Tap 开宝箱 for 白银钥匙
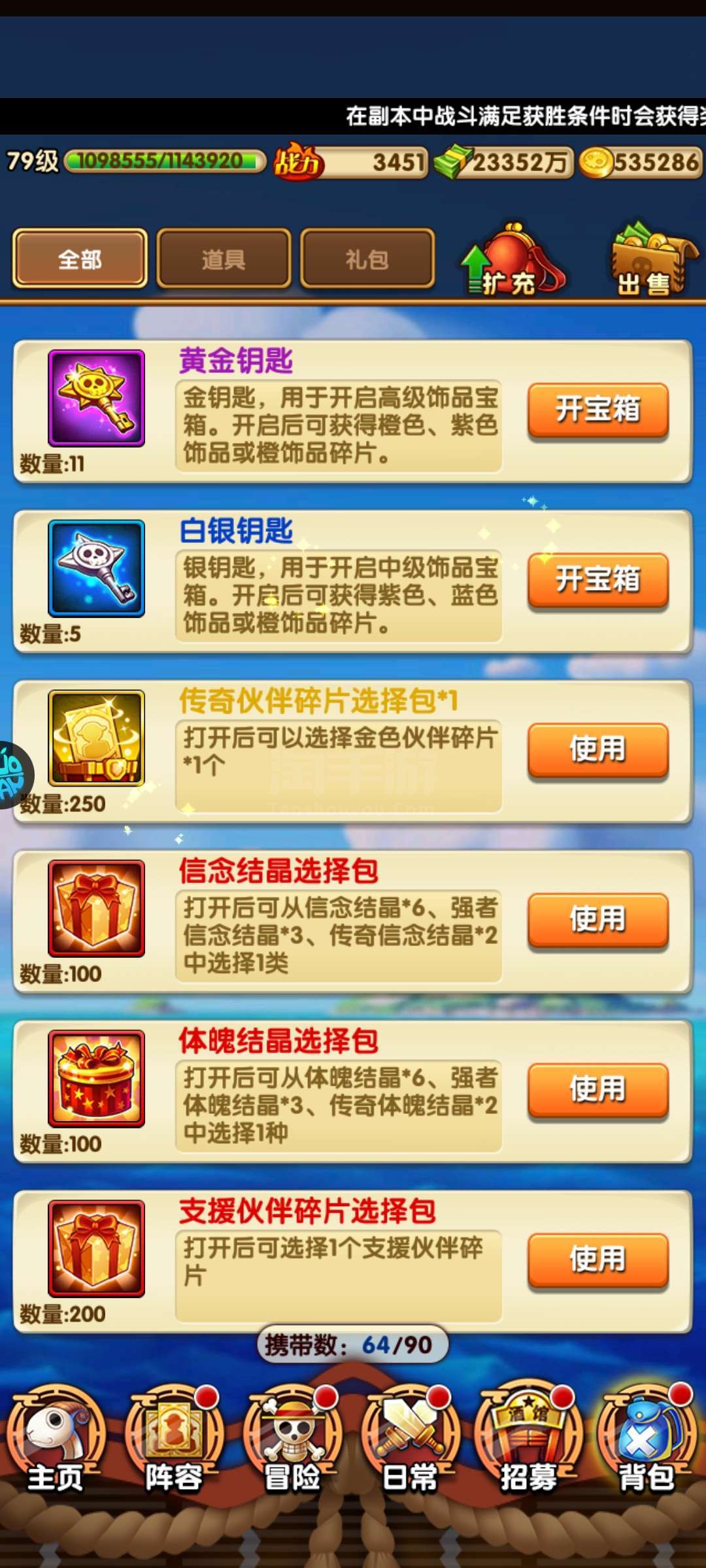Screen dimensions: 706x1568 (x=598, y=580)
